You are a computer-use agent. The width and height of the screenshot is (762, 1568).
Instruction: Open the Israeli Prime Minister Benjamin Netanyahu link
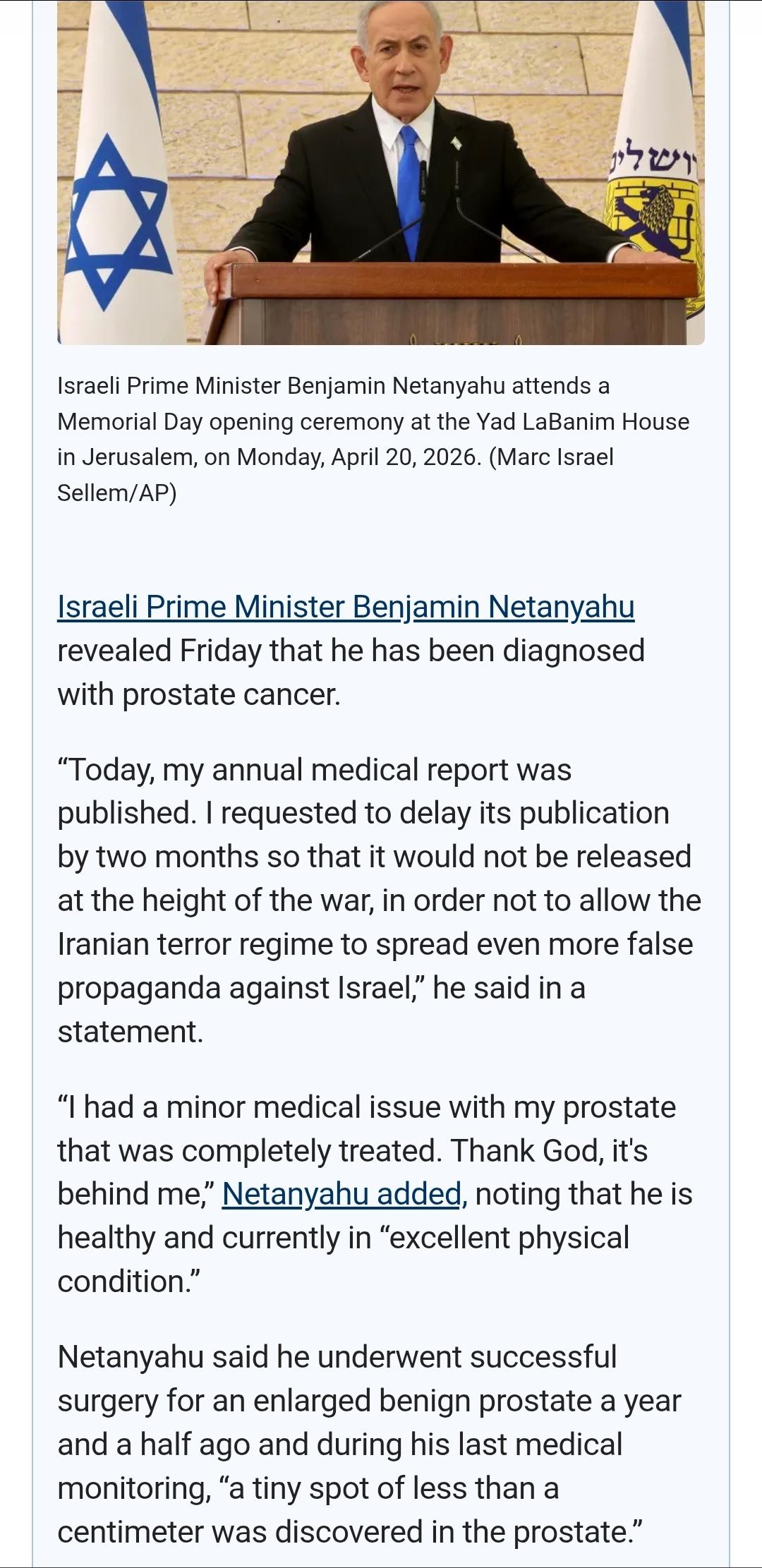345,607
